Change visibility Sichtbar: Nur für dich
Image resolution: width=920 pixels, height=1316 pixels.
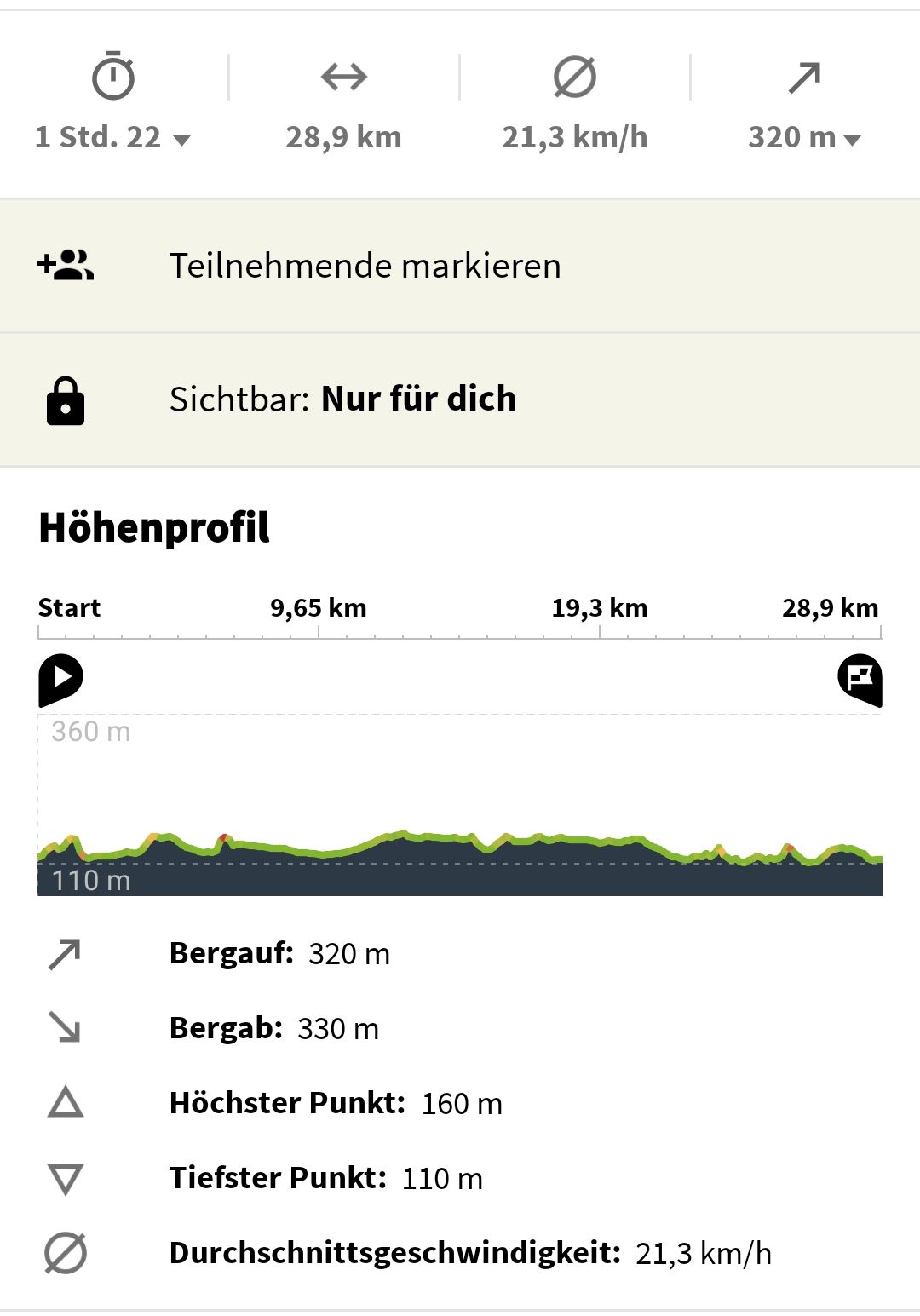click(460, 399)
